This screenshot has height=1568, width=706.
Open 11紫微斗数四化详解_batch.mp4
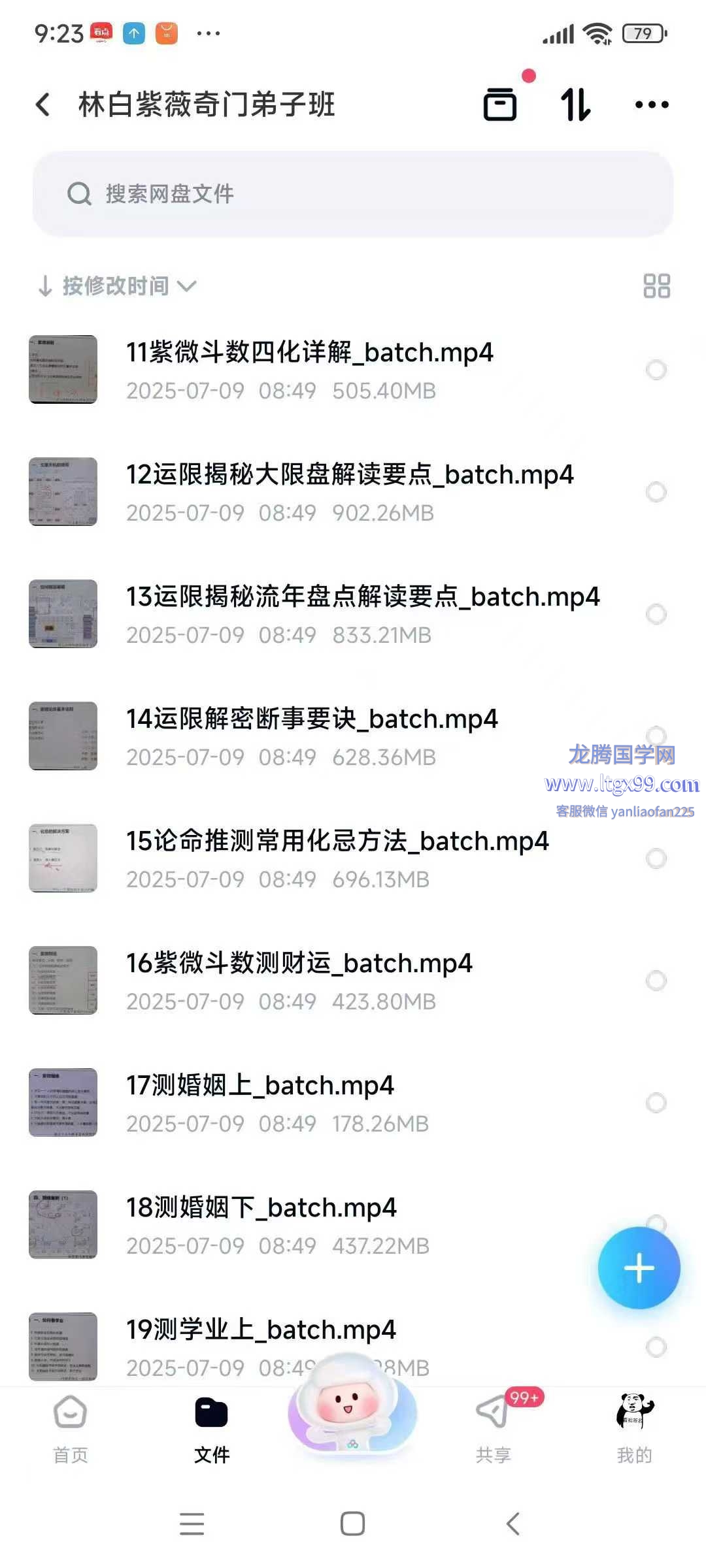tap(309, 353)
